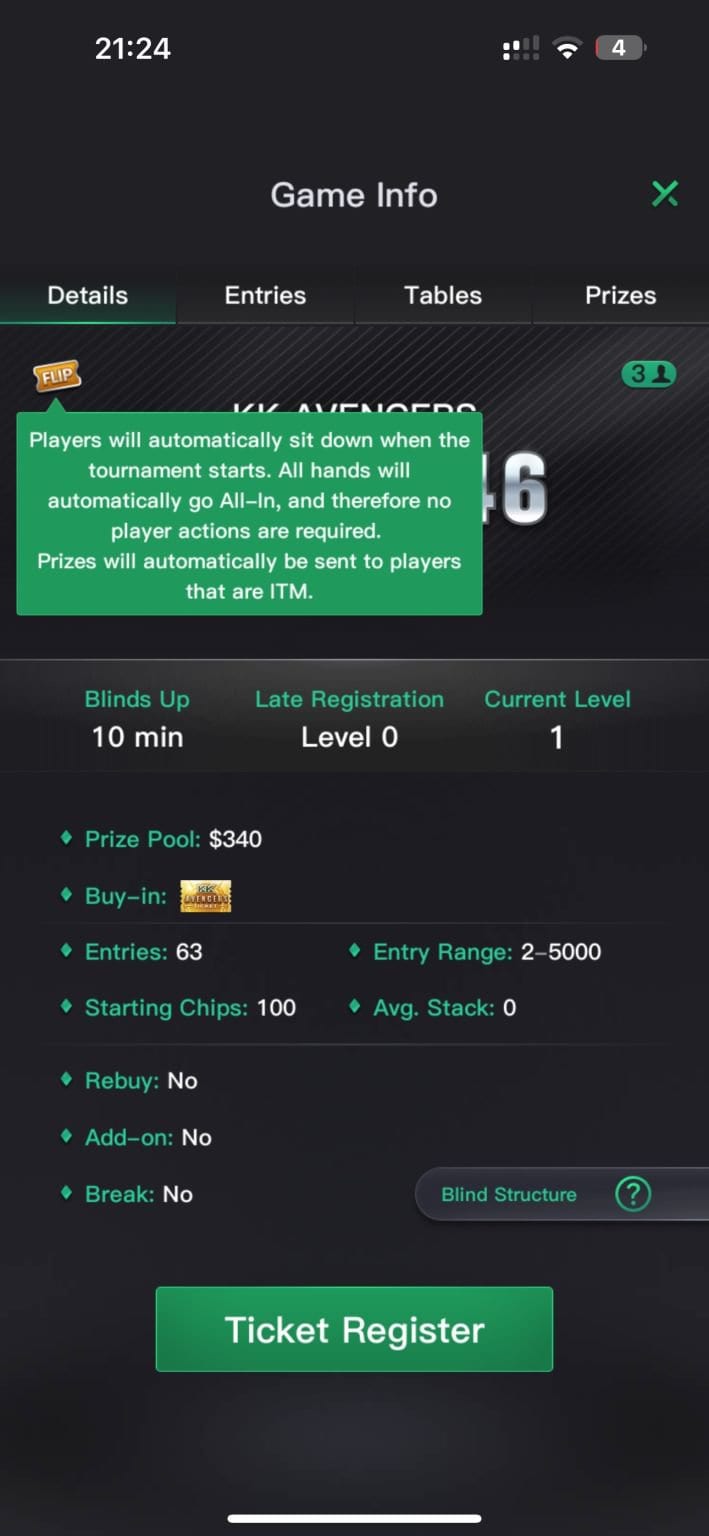The image size is (709, 1536).
Task: Switch to the Tables tab
Action: pos(443,296)
